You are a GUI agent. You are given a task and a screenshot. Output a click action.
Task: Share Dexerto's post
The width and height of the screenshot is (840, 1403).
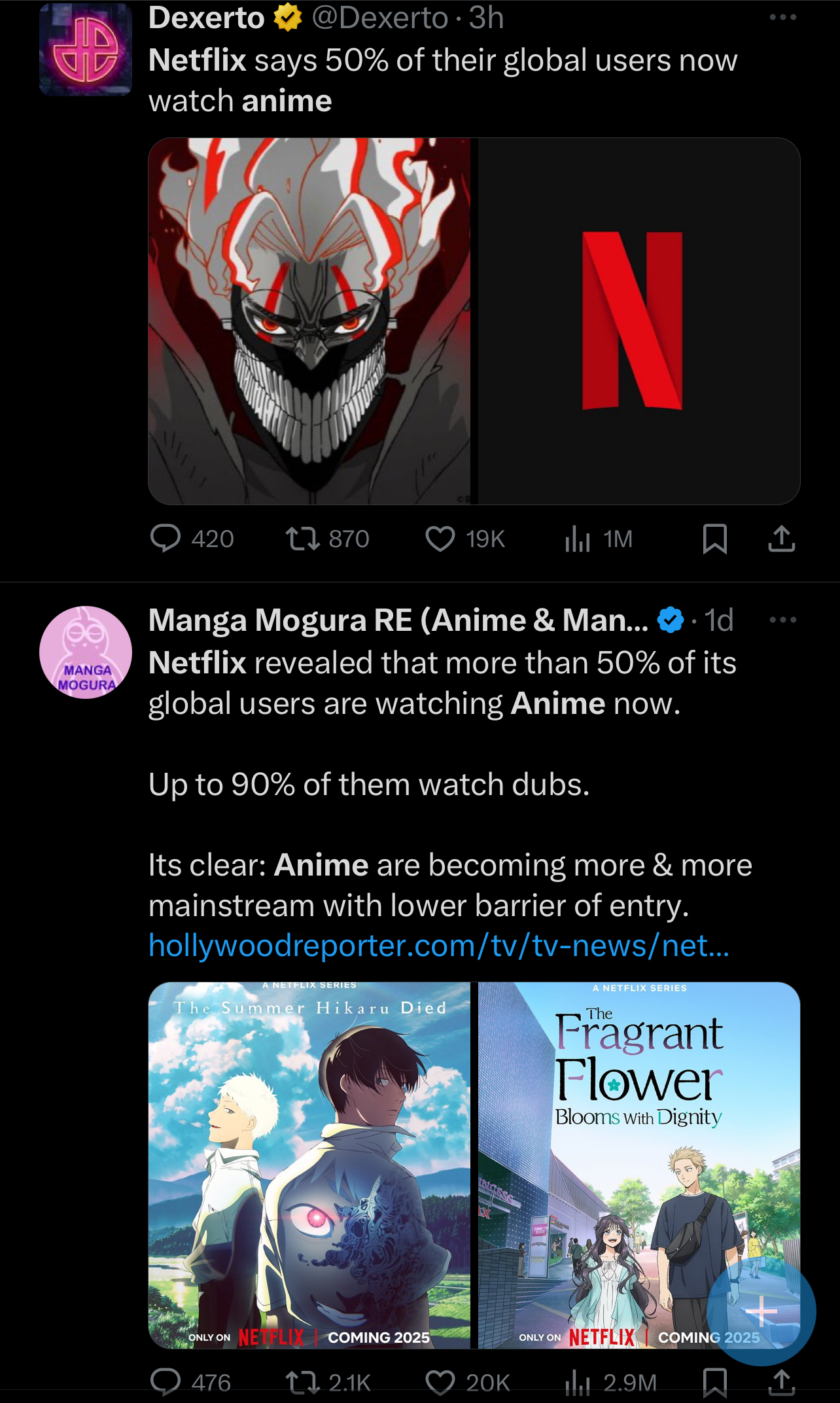click(x=781, y=539)
